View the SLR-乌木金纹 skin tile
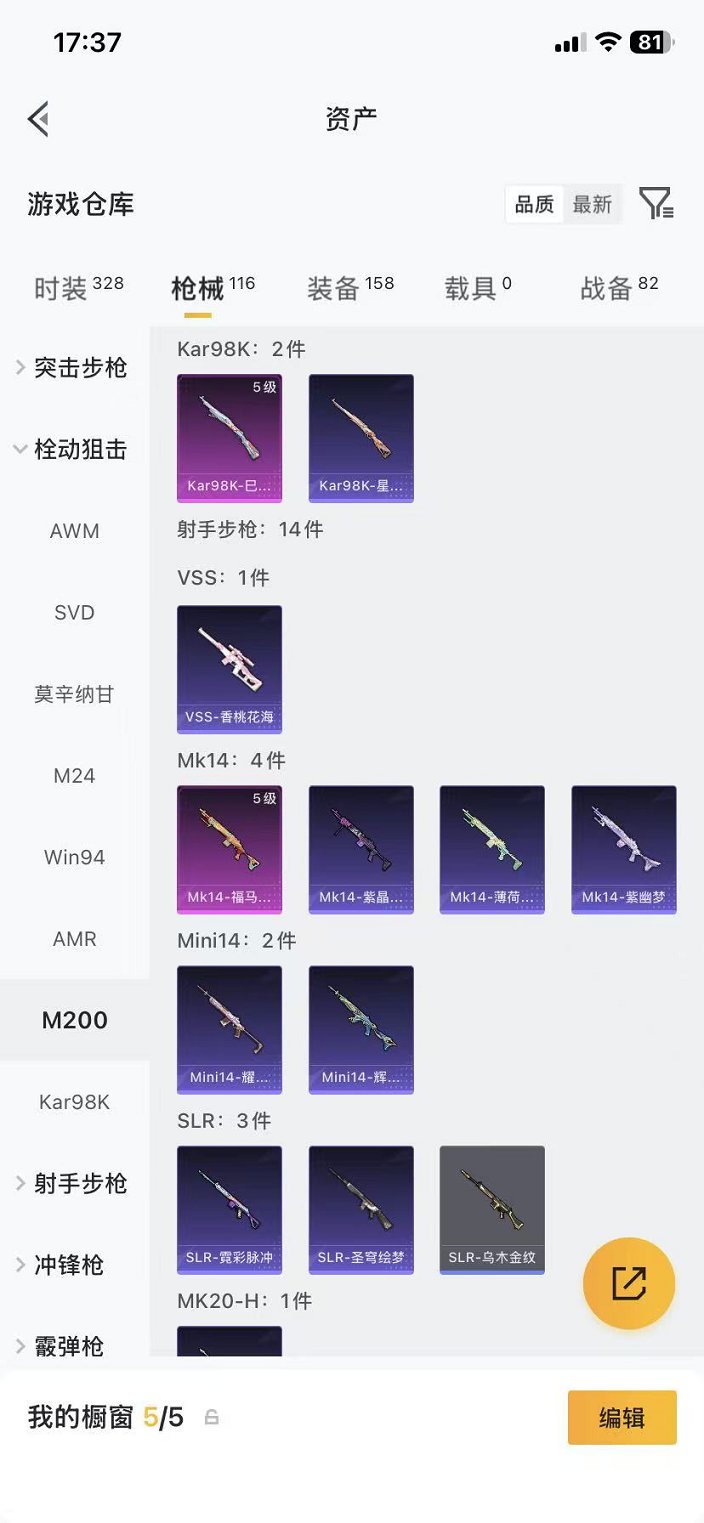 [492, 1209]
